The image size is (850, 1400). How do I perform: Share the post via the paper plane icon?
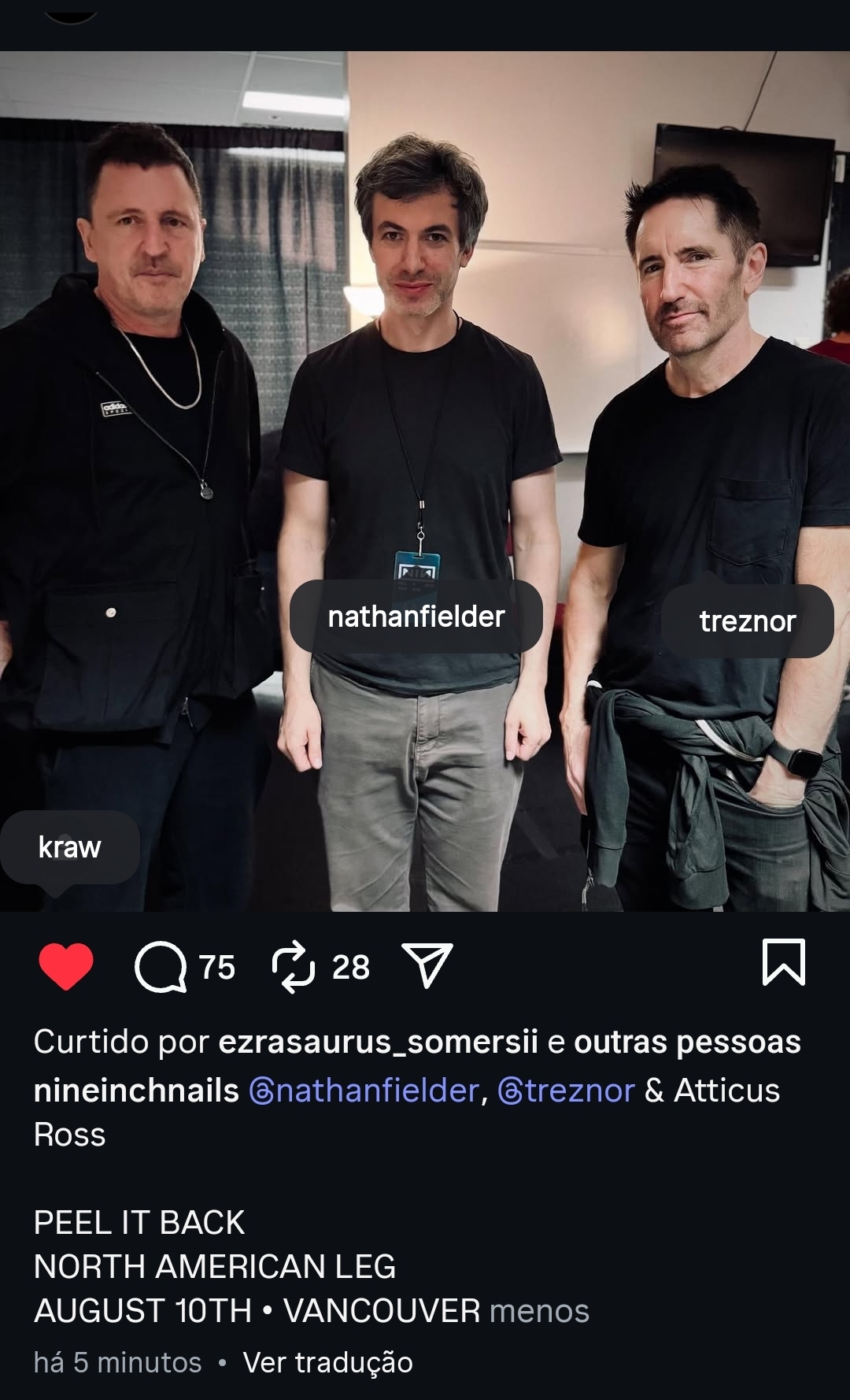click(427, 965)
